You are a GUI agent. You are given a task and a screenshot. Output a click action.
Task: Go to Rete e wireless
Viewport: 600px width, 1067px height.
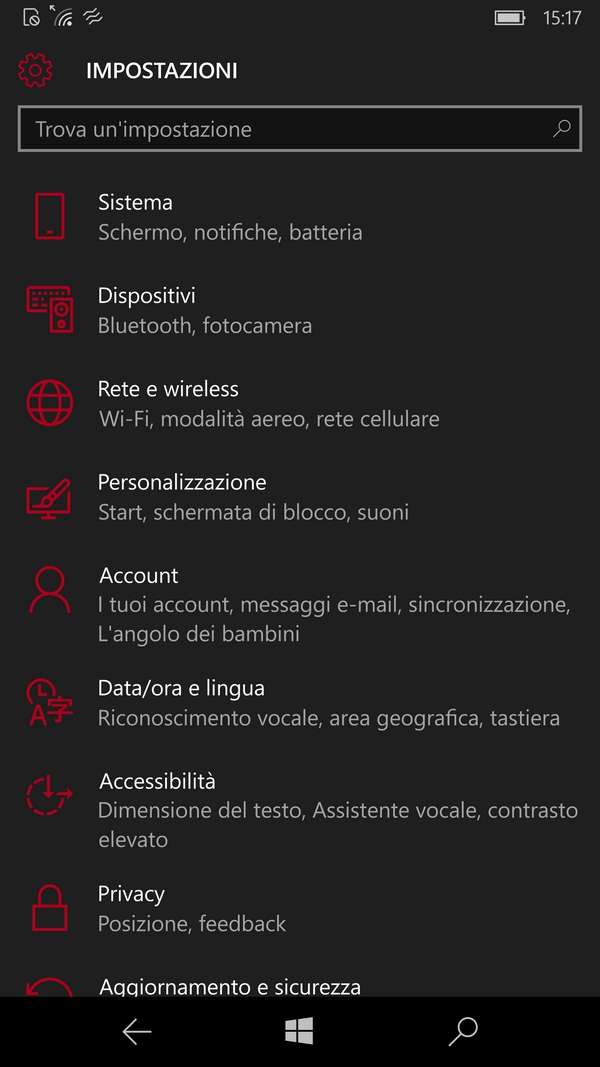click(x=300, y=404)
